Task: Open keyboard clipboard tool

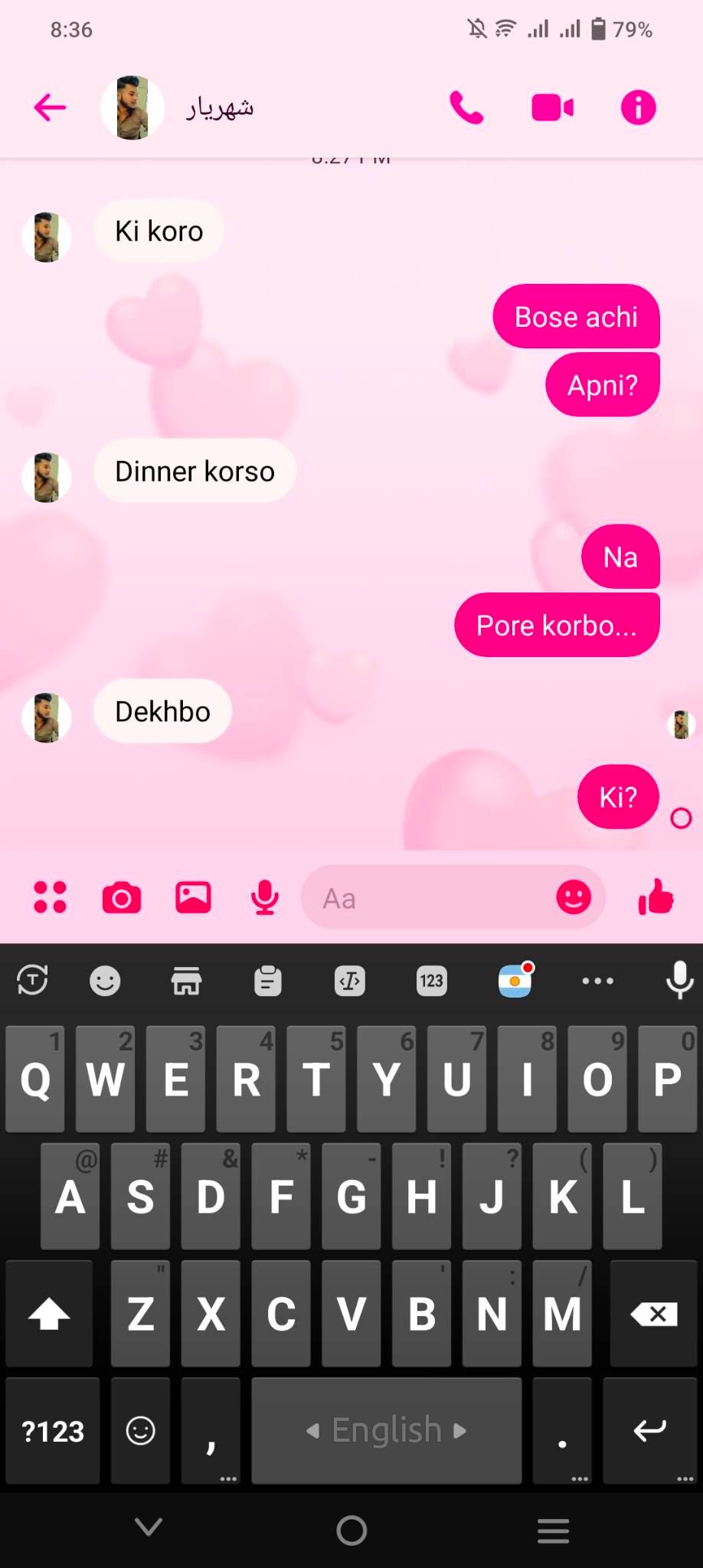Action: pyautogui.click(x=268, y=981)
